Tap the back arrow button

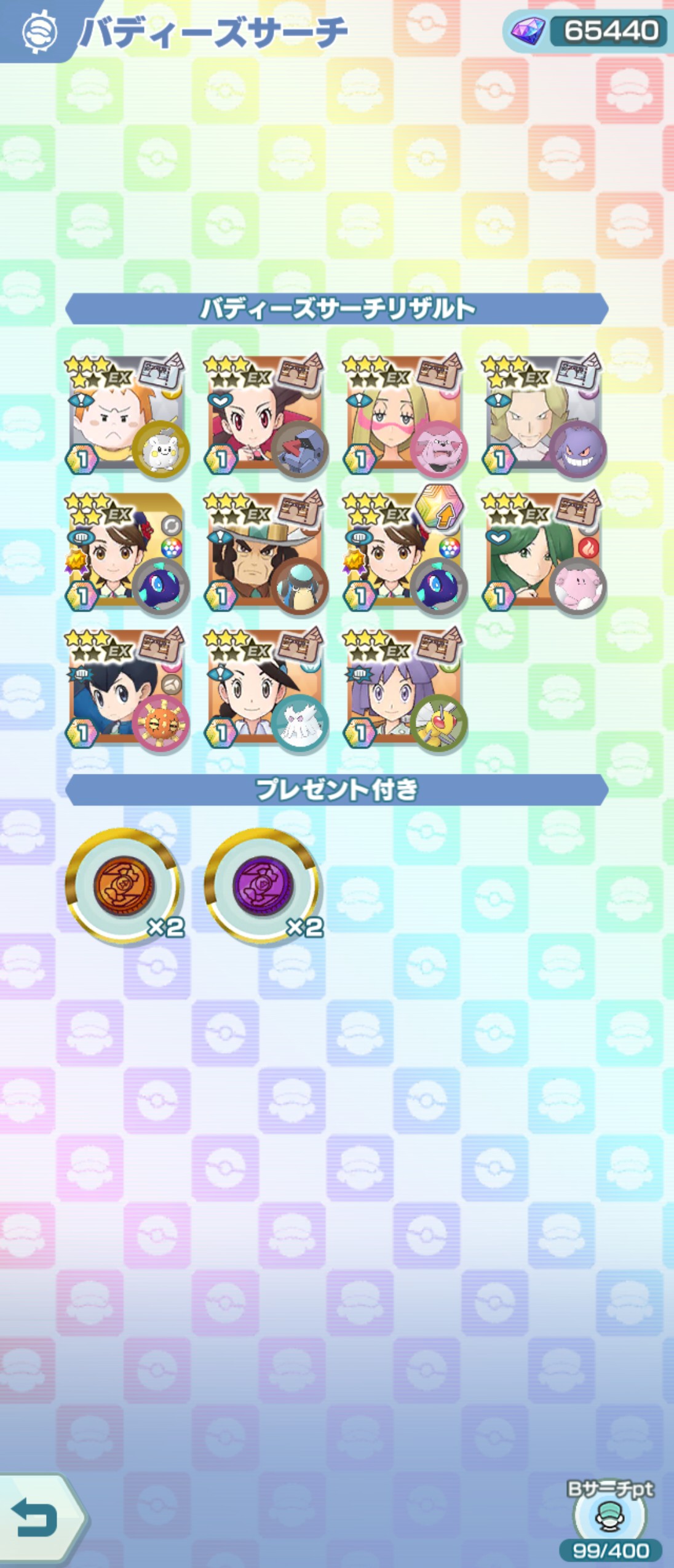pos(36,1519)
